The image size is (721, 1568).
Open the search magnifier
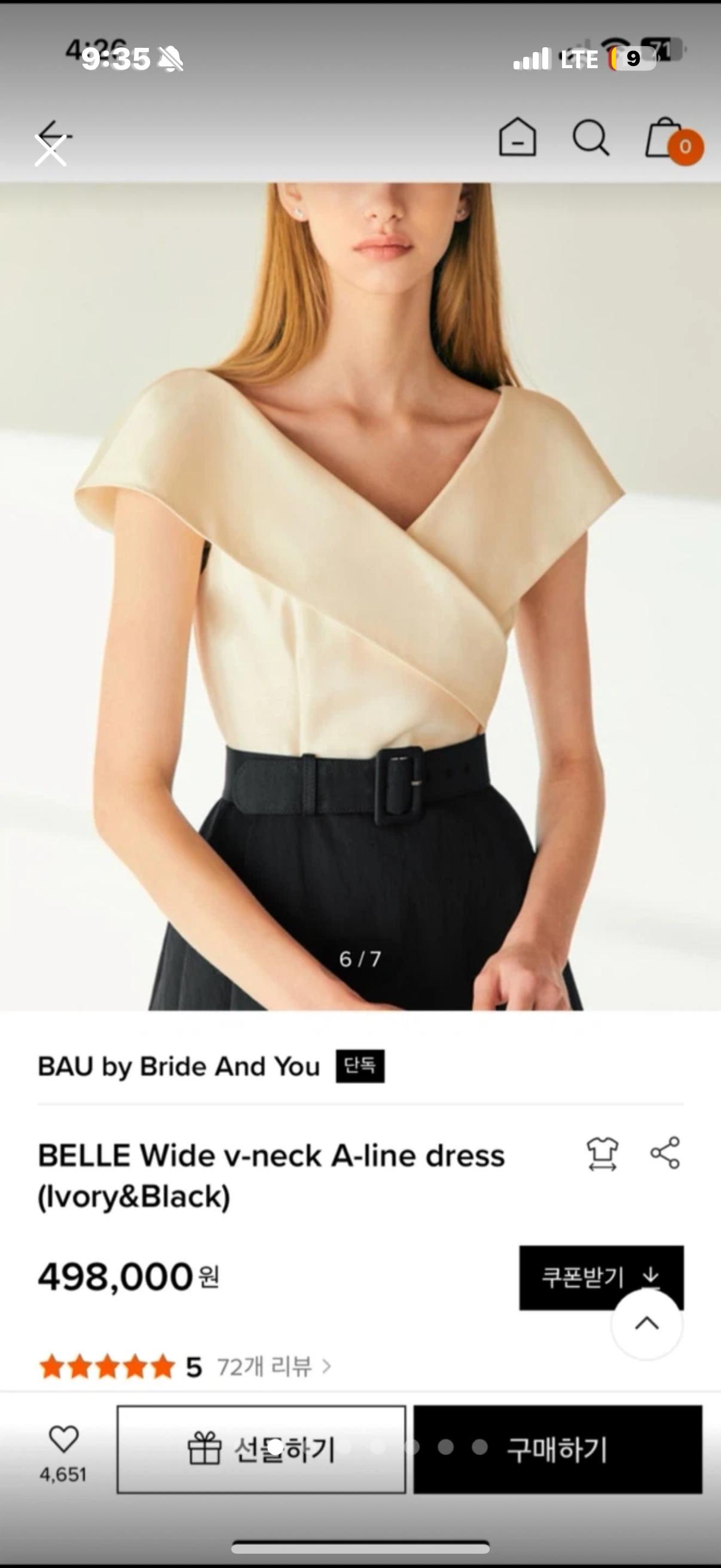point(591,138)
